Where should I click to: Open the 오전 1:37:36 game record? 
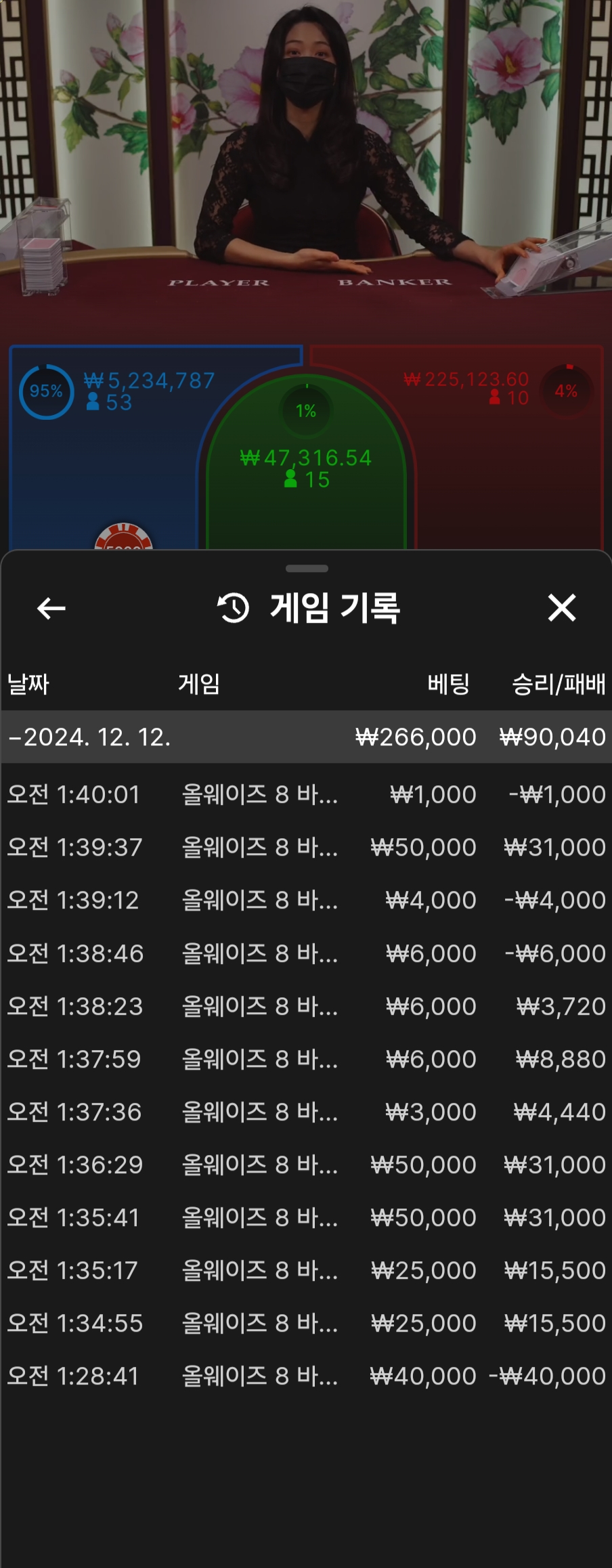pyautogui.click(x=306, y=1112)
